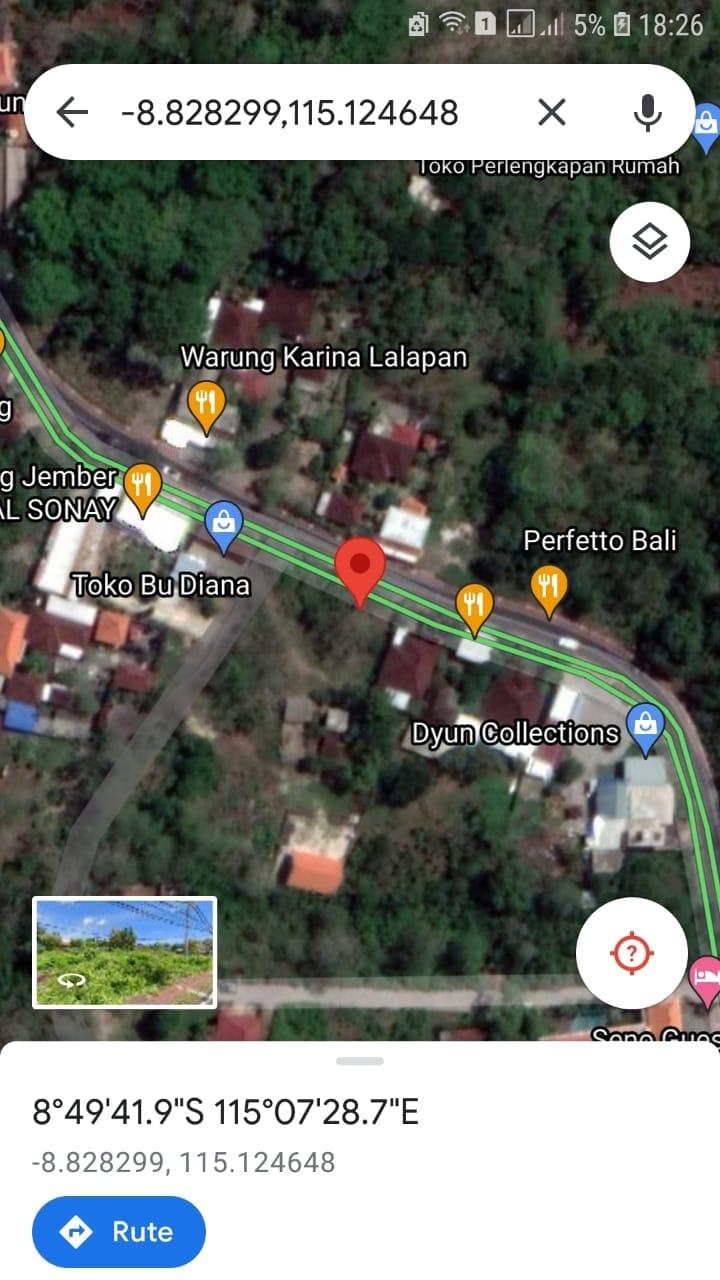Go back from the coordinates search
Viewport: 720px width, 1280px height.
pos(72,112)
